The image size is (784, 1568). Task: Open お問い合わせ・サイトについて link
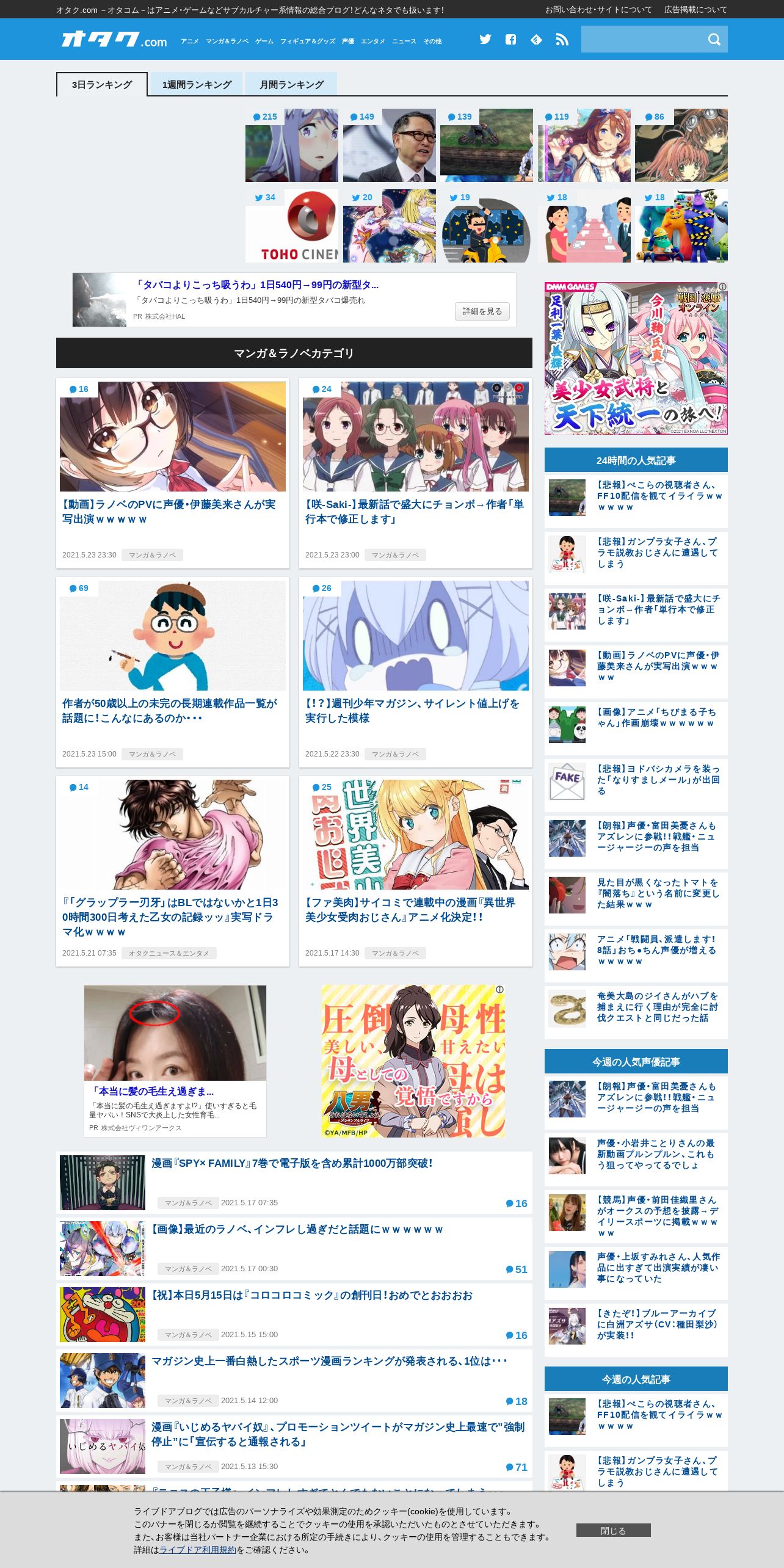click(x=598, y=10)
